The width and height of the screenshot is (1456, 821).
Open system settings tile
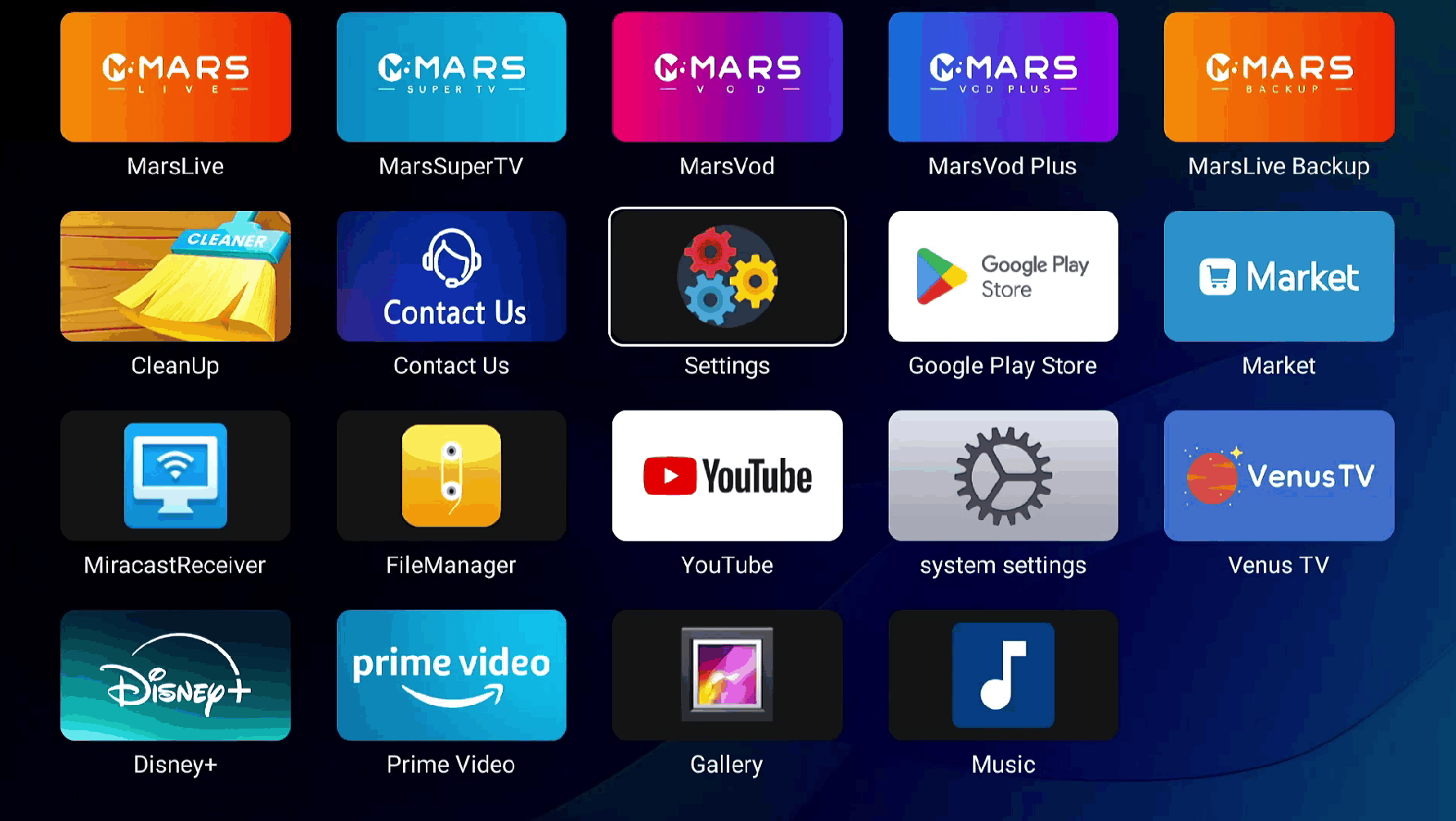pyautogui.click(x=1003, y=476)
